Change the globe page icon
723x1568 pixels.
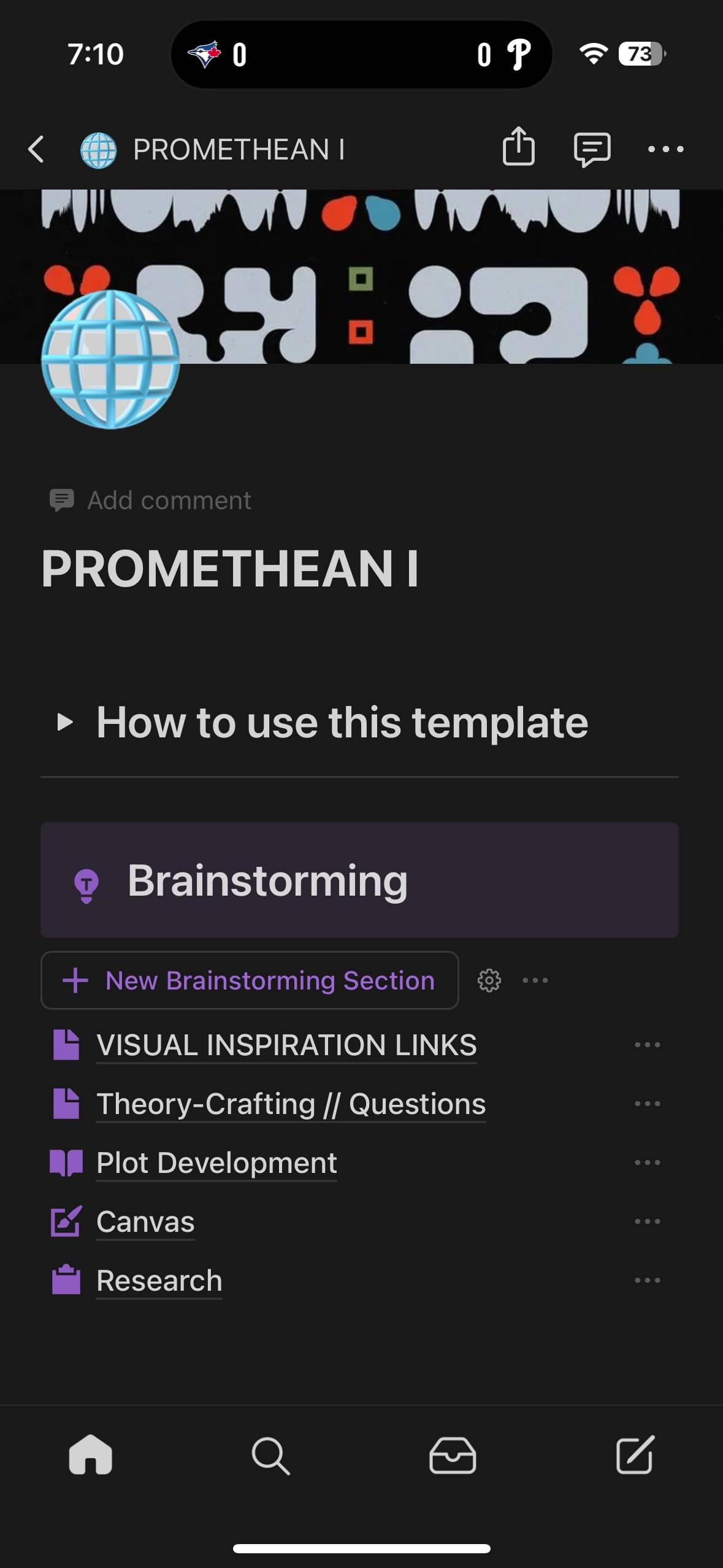point(110,359)
